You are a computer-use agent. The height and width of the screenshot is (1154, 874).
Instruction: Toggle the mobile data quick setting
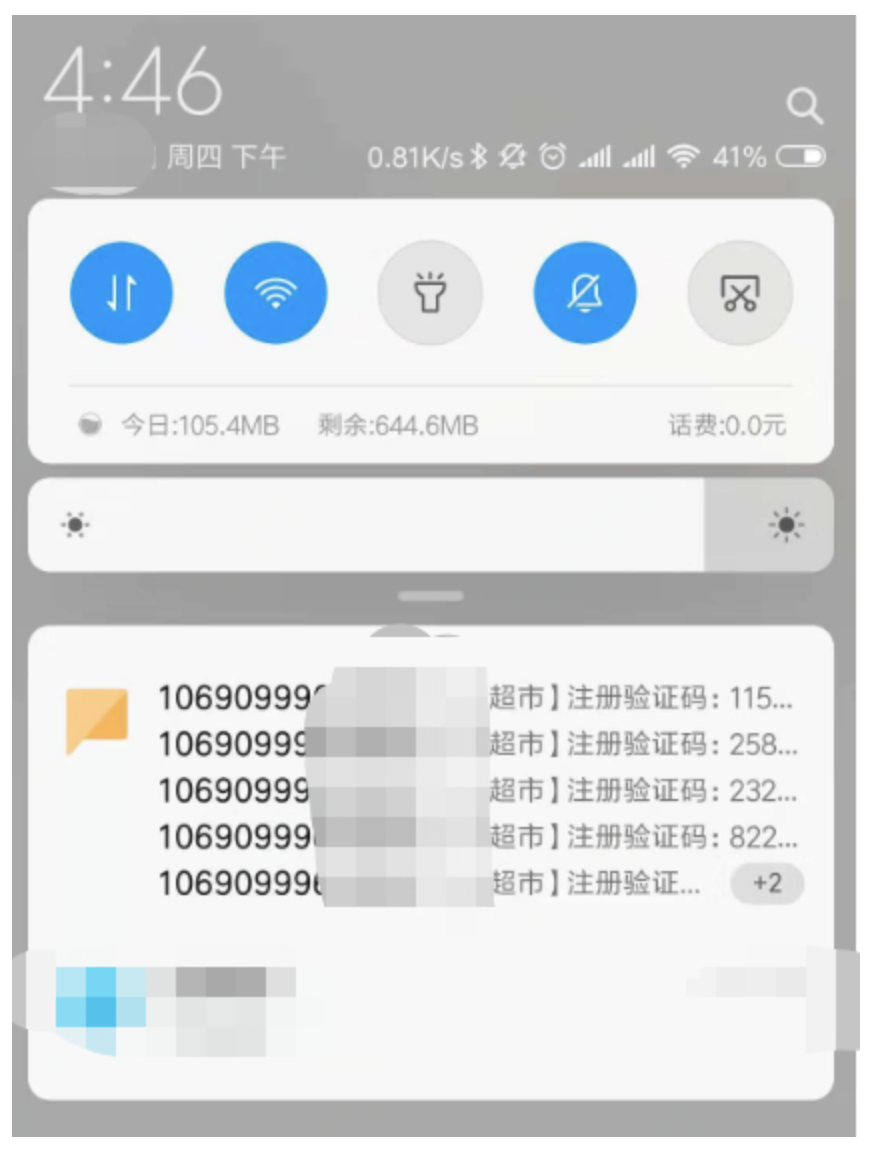point(121,294)
